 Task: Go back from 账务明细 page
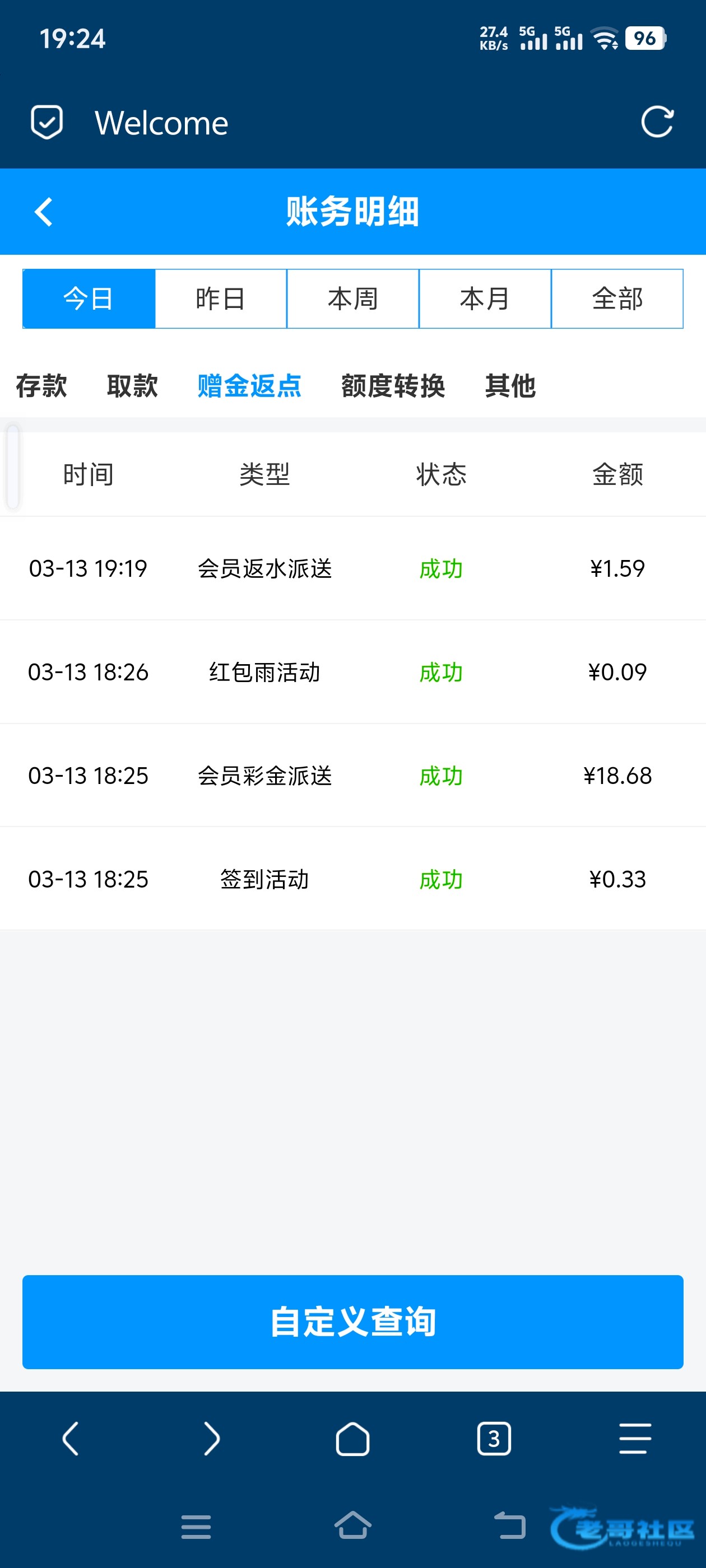tap(44, 212)
